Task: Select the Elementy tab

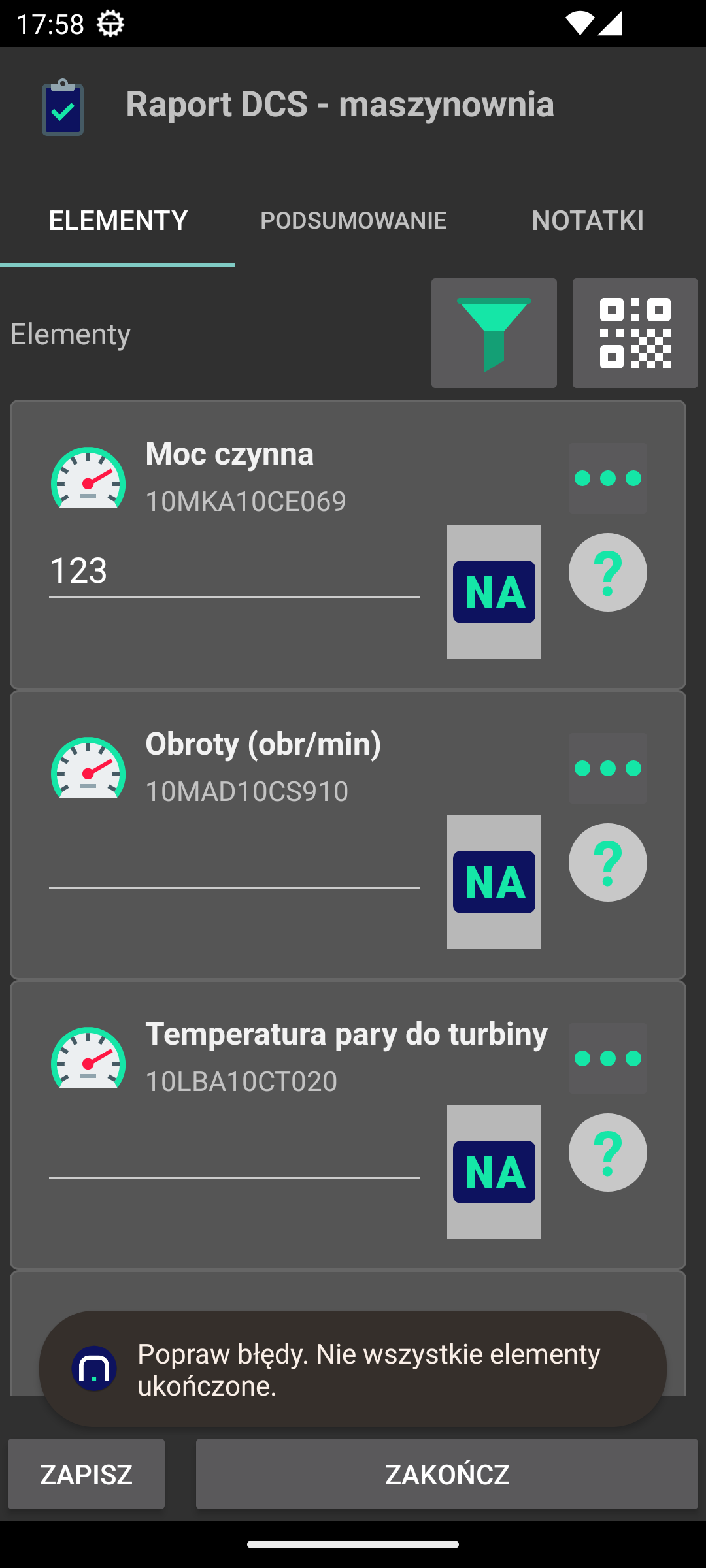Action: (118, 220)
